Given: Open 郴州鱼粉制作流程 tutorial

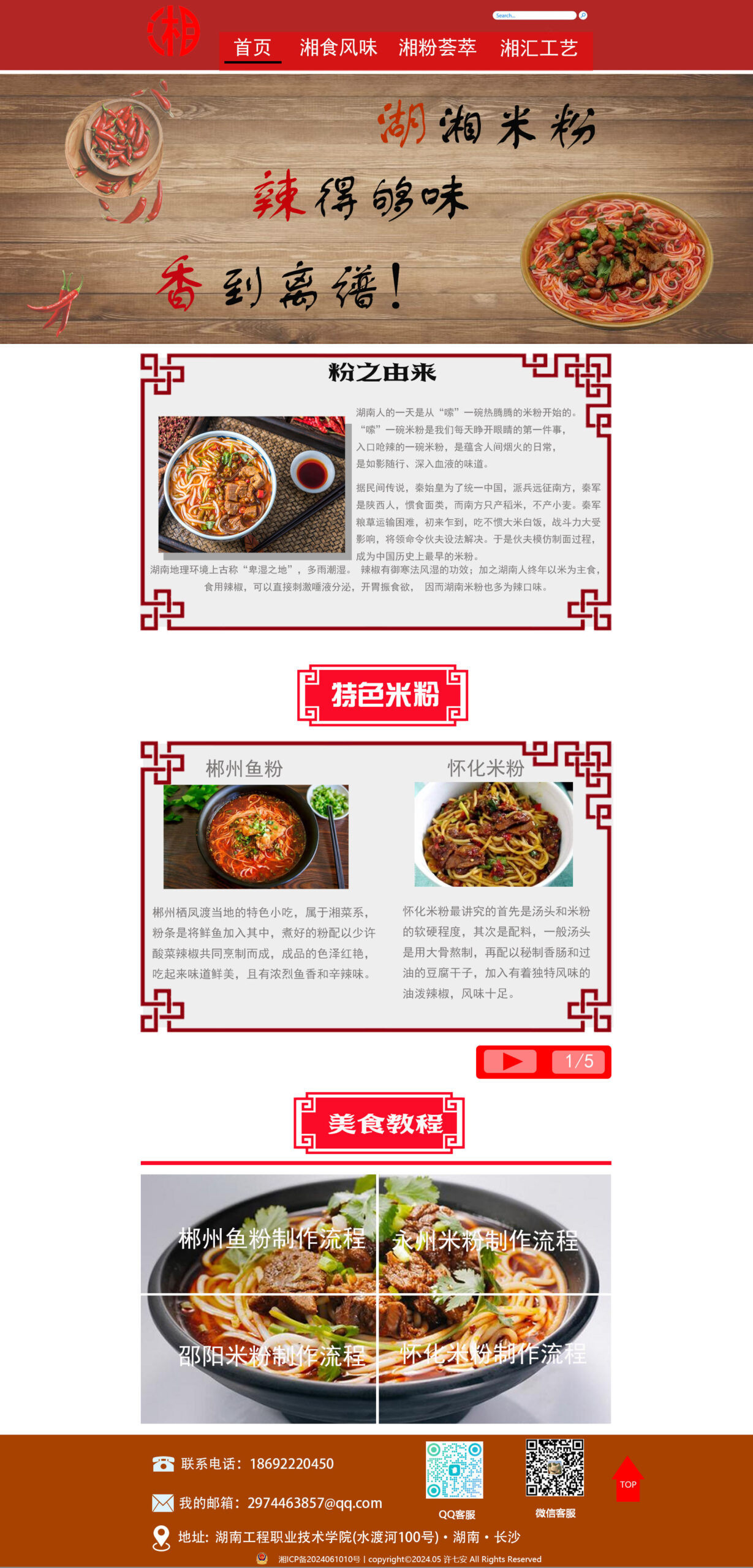Looking at the screenshot, I should pyautogui.click(x=271, y=1238).
